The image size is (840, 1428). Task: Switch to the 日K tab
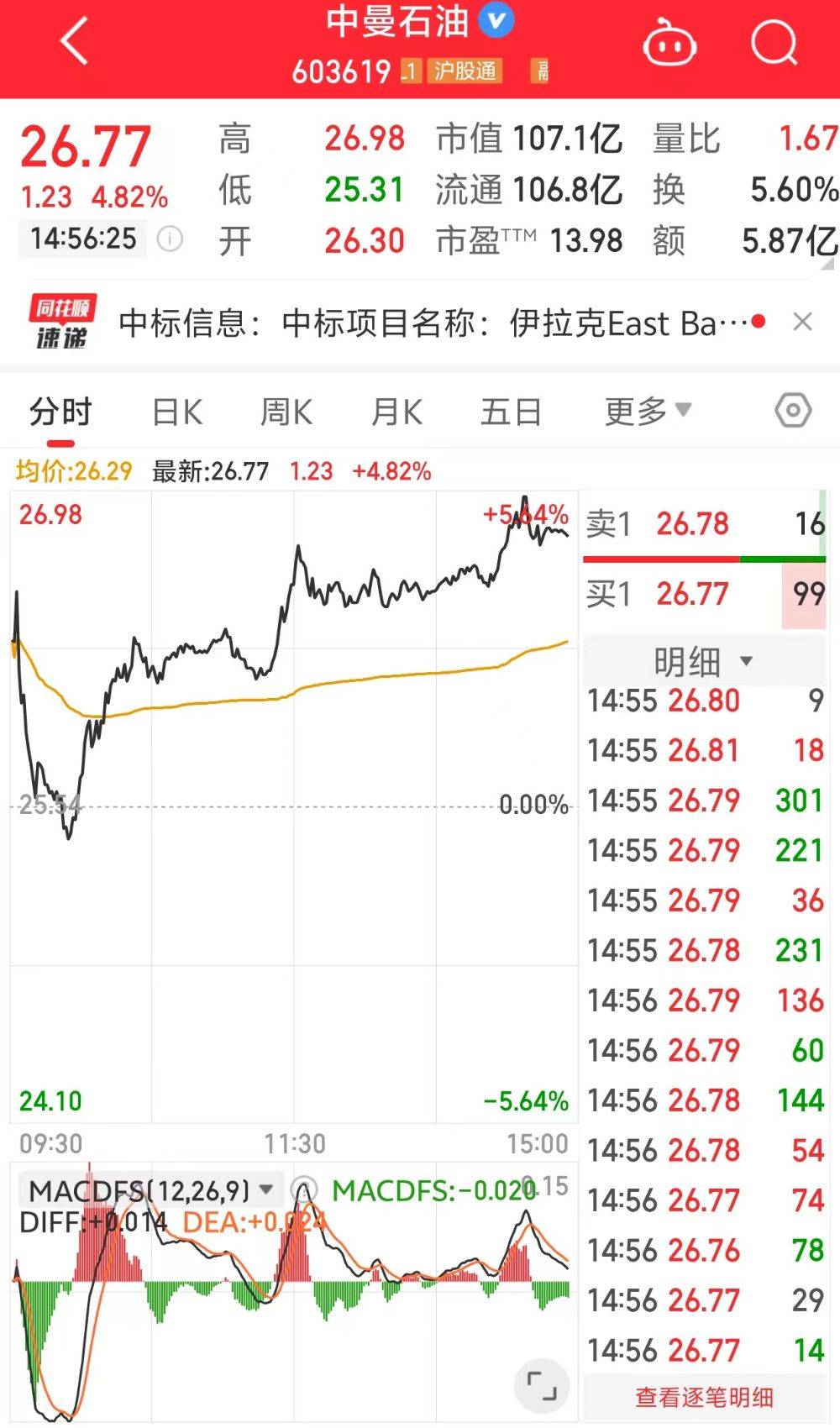point(177,412)
